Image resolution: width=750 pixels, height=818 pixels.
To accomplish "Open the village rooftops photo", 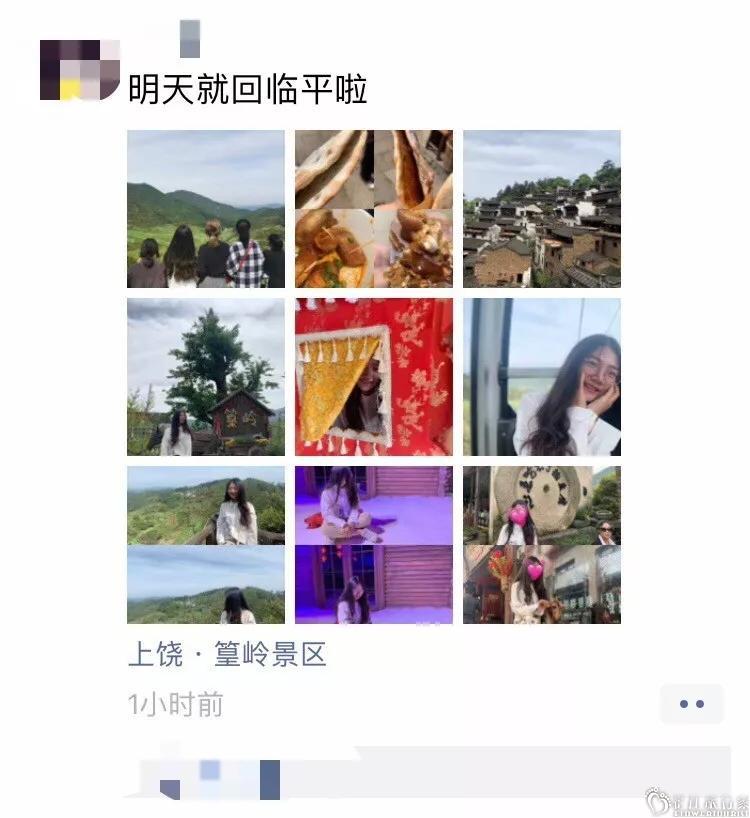I will 542,209.
